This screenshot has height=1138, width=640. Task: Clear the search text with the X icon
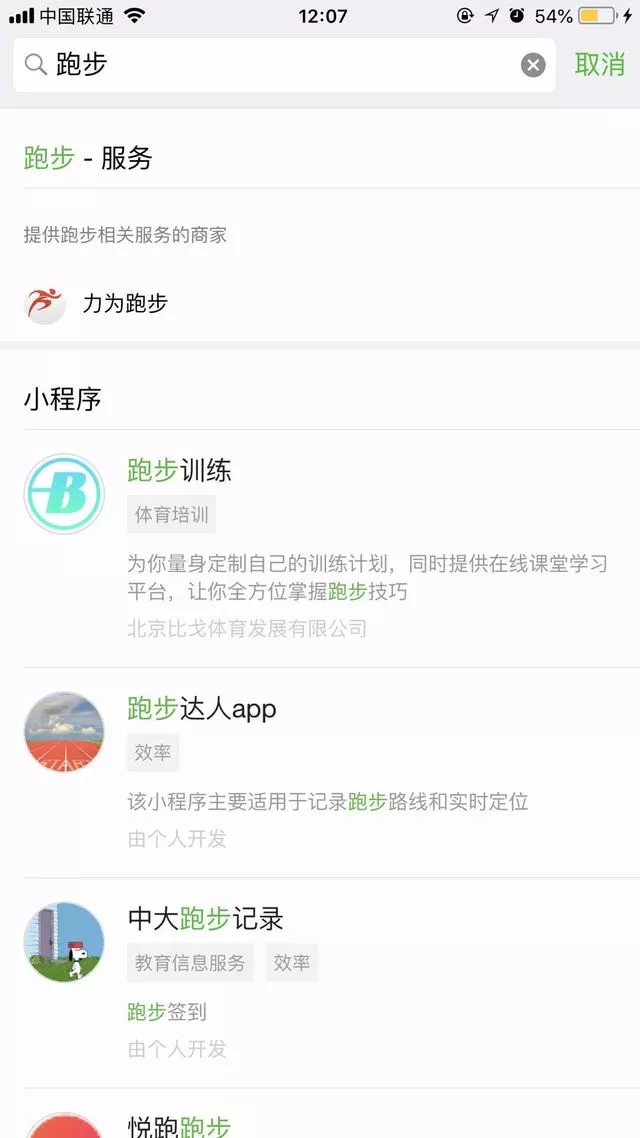click(533, 65)
